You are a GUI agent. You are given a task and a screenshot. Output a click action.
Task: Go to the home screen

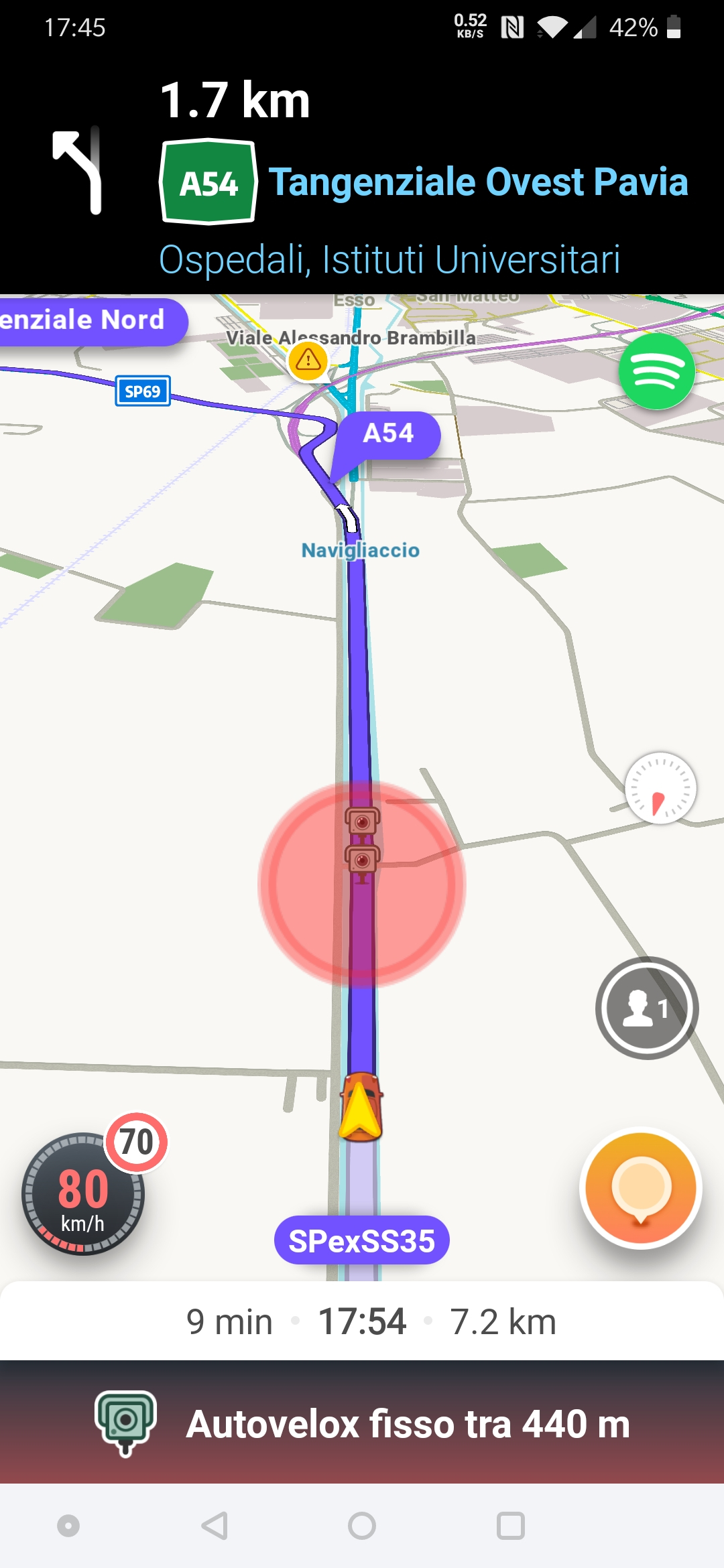pos(362,1526)
